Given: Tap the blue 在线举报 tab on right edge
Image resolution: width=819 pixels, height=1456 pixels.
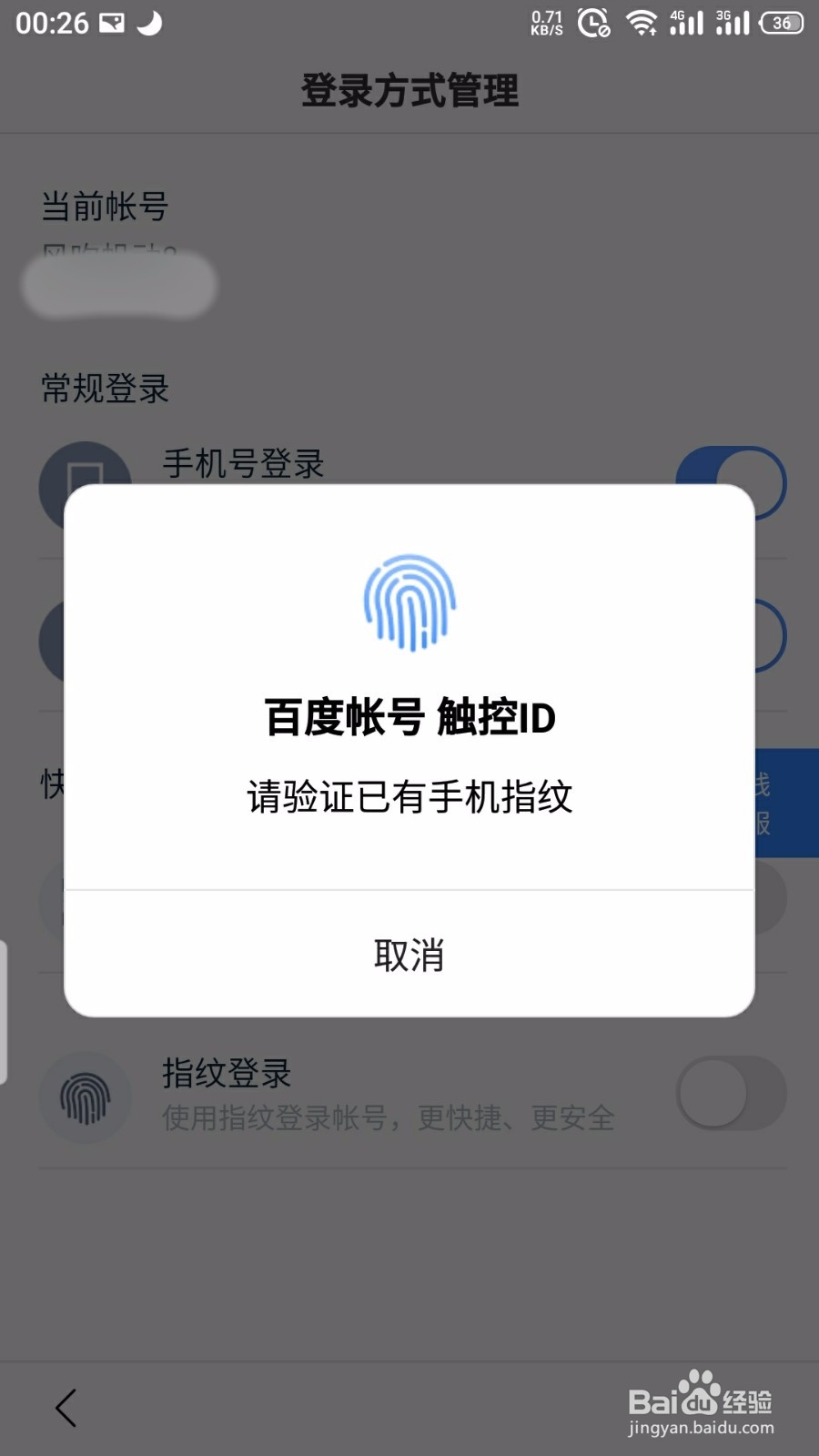Looking at the screenshot, I should coord(790,801).
